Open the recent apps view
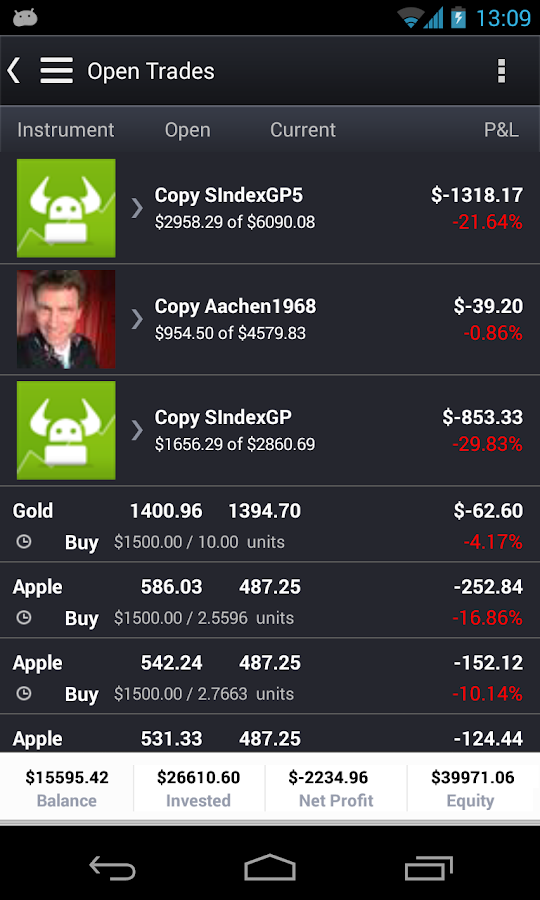540x900 pixels. (x=429, y=868)
